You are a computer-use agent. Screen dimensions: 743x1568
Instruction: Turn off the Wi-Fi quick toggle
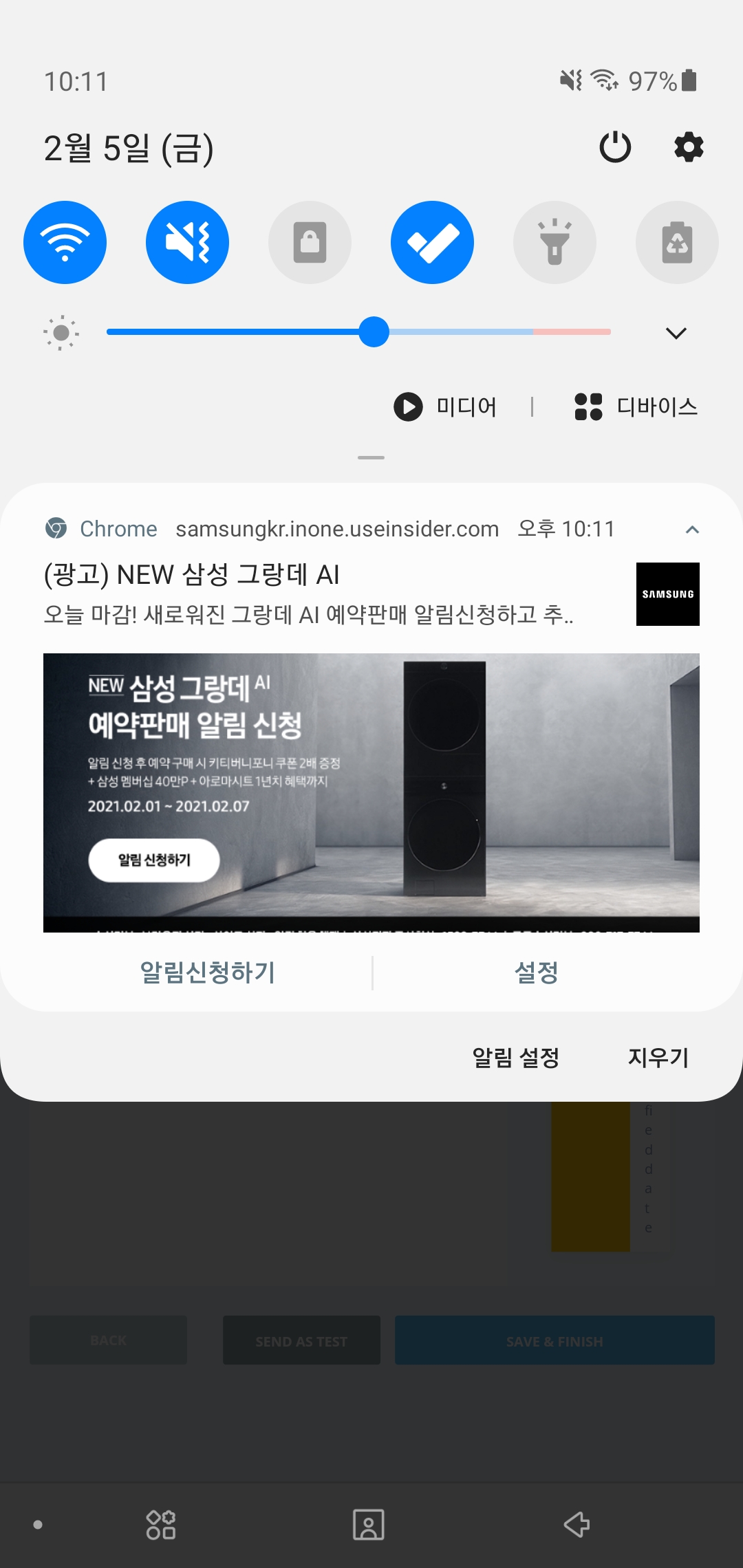(65, 242)
